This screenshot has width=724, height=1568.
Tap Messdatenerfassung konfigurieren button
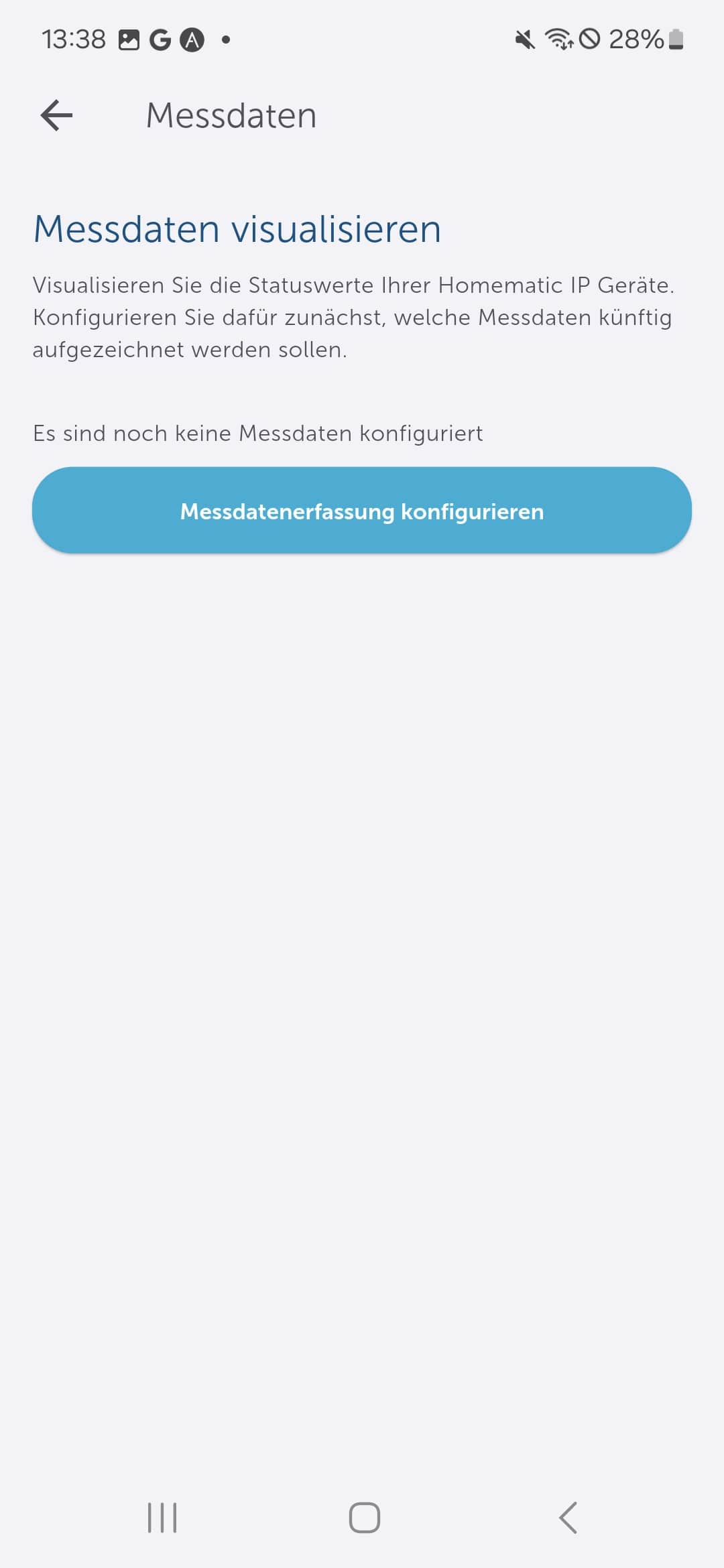(362, 511)
